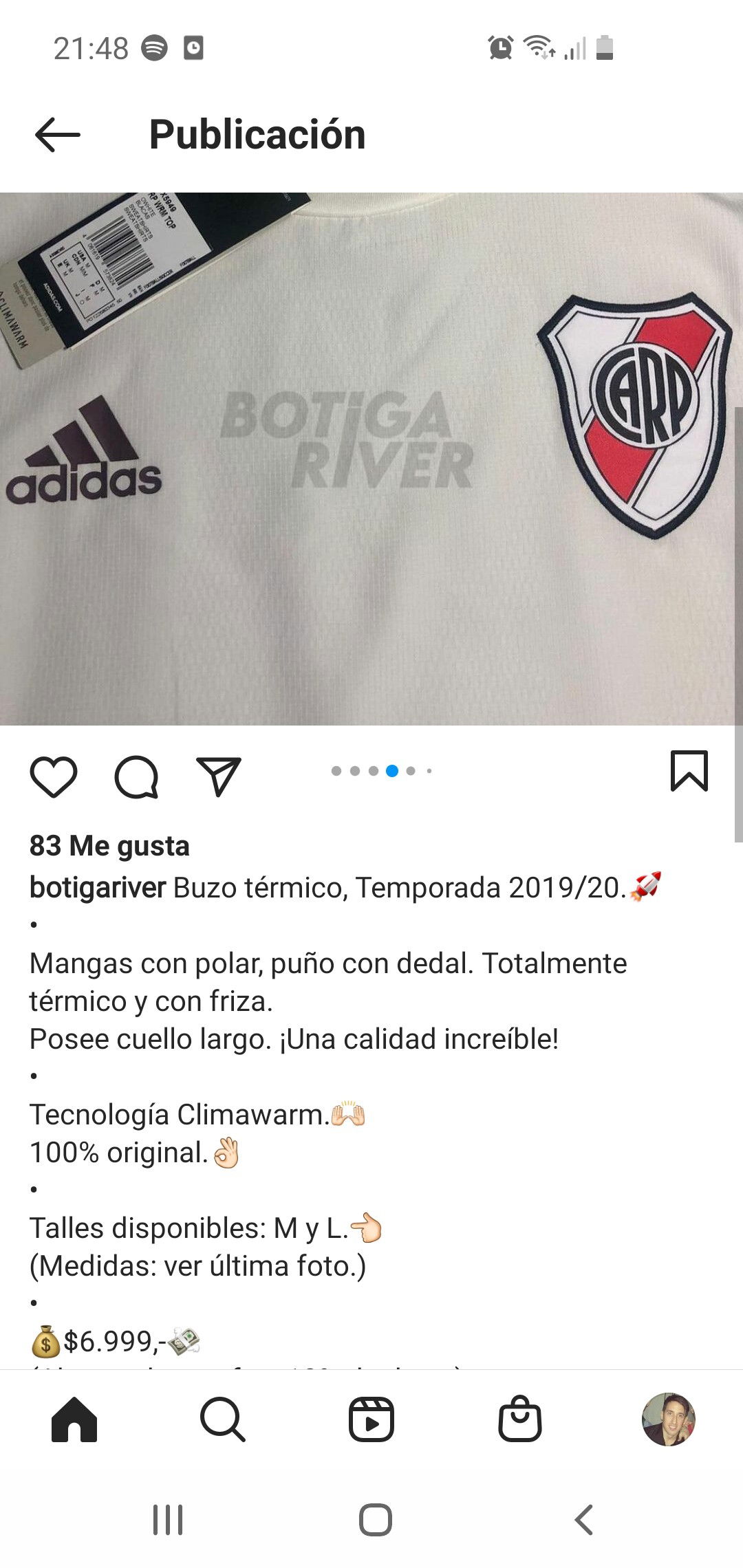
Task: Share the post via paper plane icon
Action: [x=219, y=776]
